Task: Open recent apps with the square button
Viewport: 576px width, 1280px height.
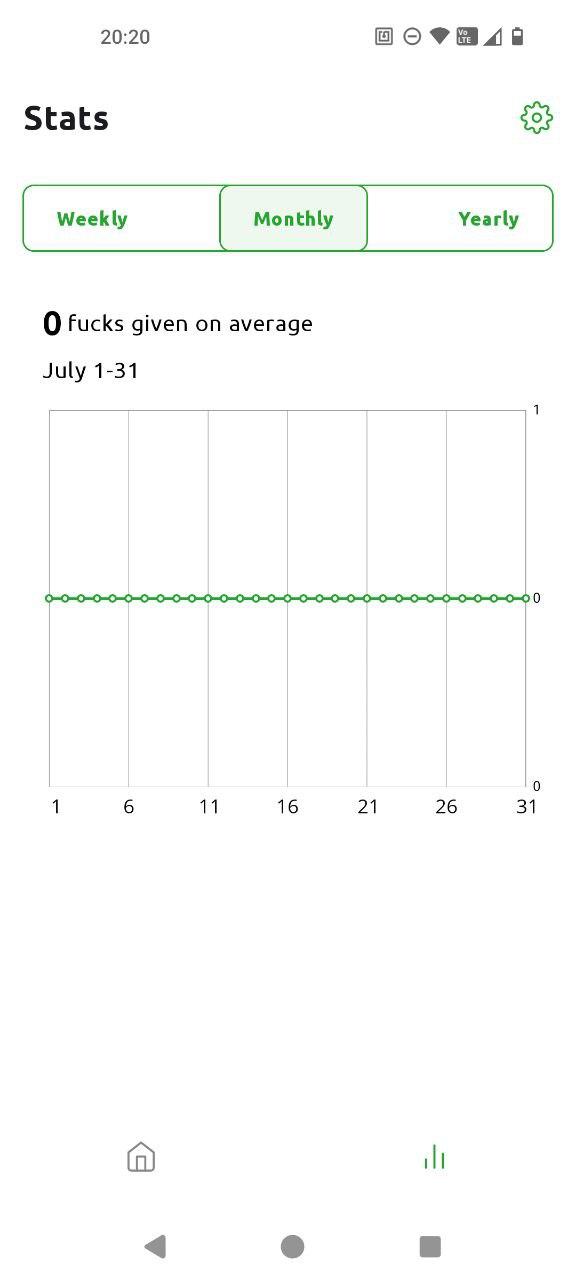Action: pyautogui.click(x=430, y=1246)
